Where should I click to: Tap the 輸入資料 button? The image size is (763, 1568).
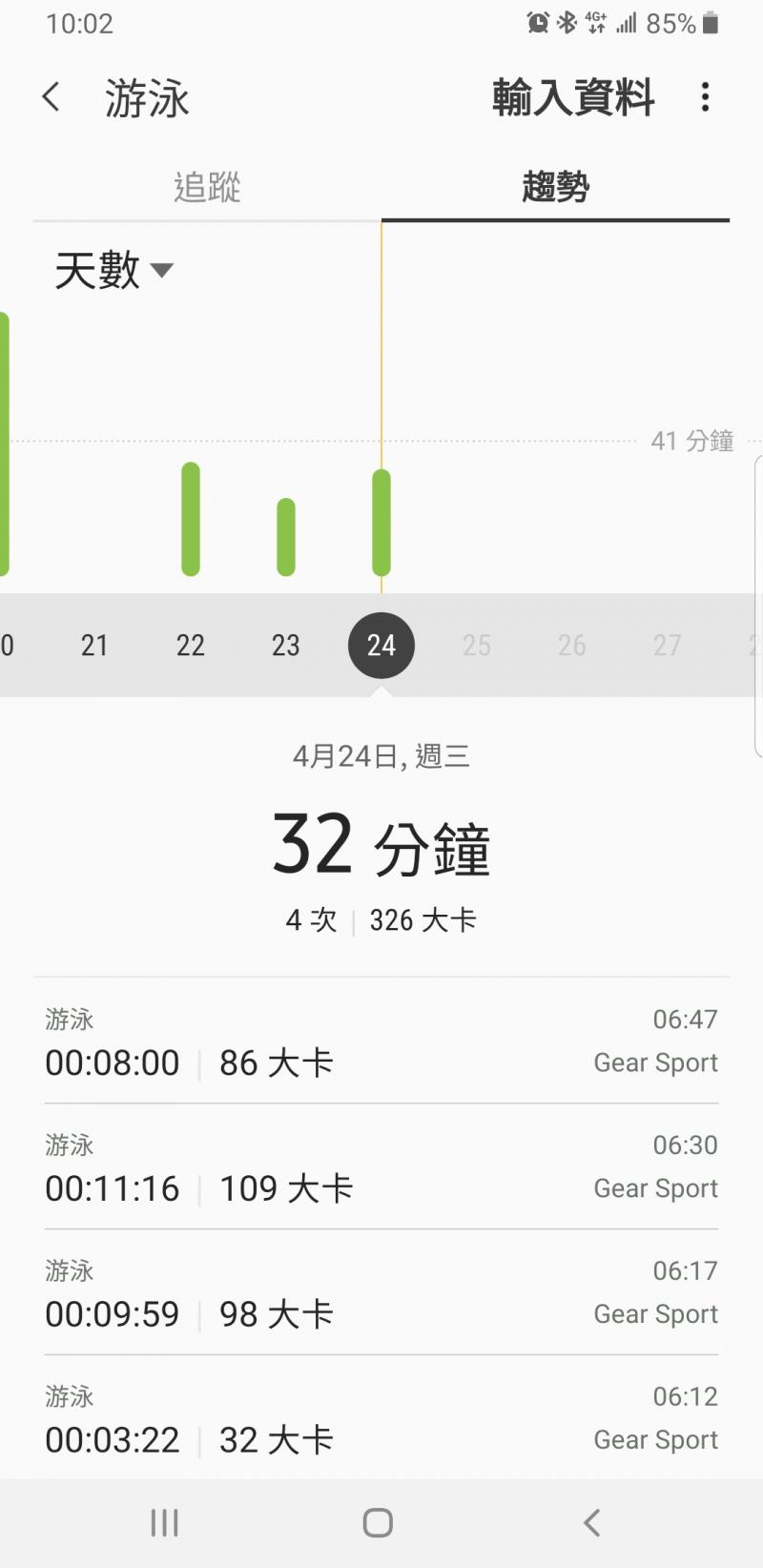[x=573, y=97]
